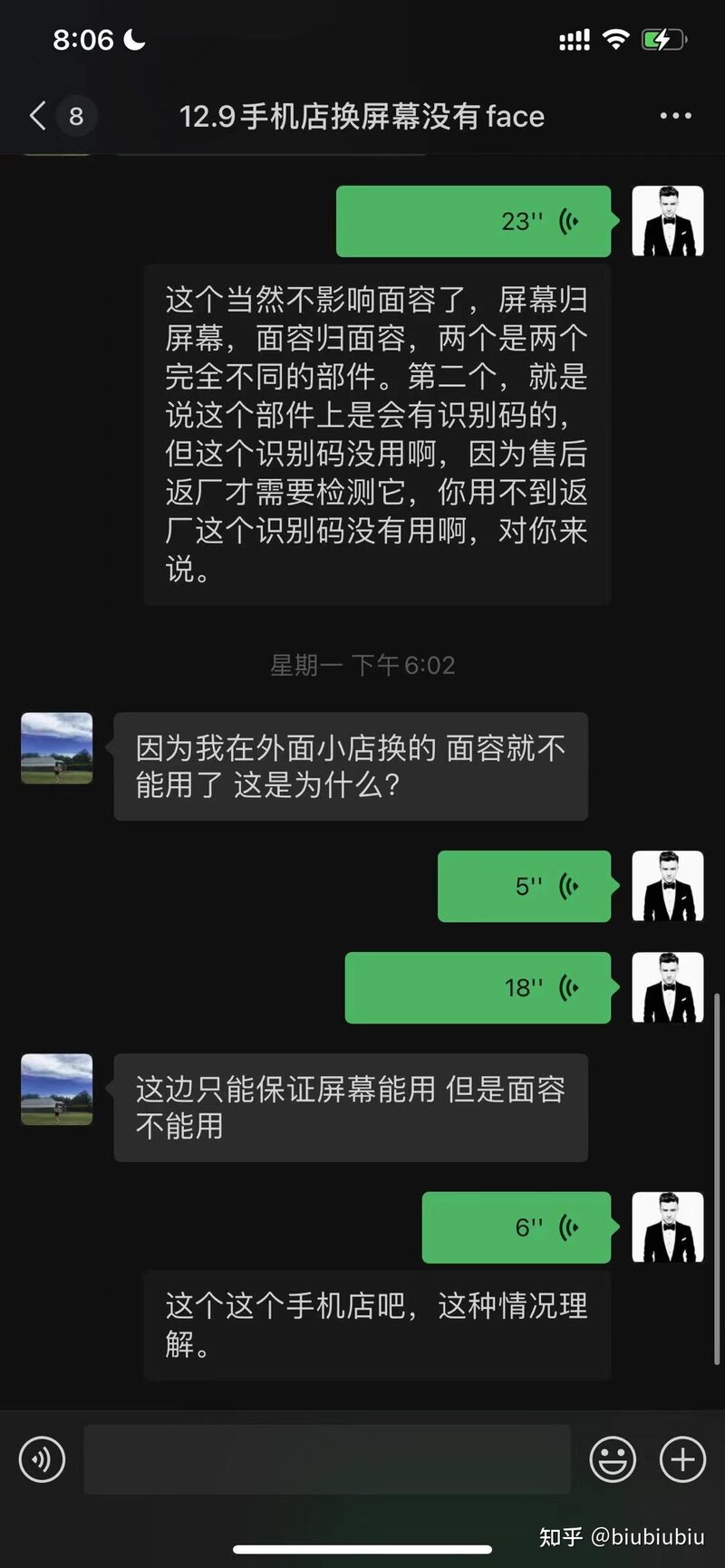
Task: Play the 5-second voice message
Action: click(524, 886)
